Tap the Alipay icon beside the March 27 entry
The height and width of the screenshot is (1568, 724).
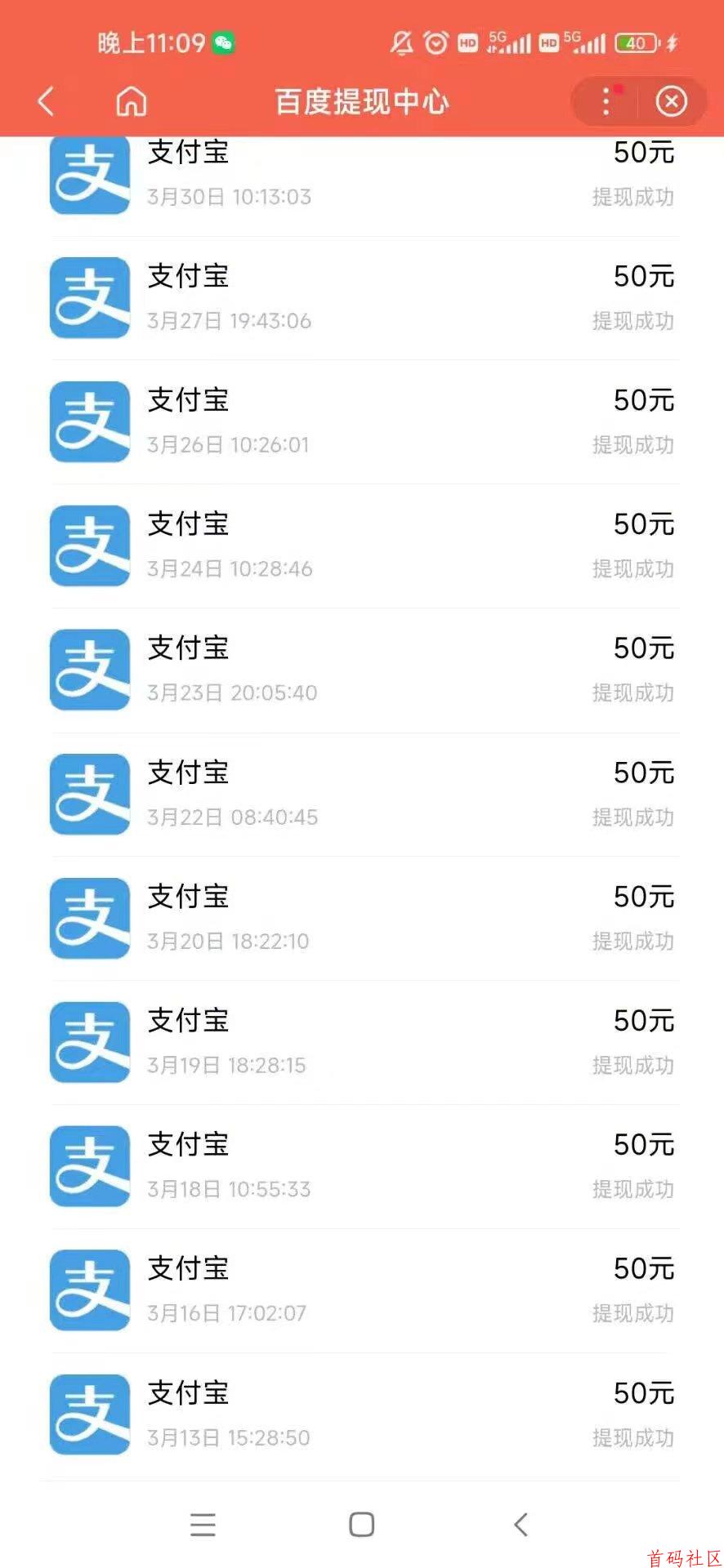[89, 297]
